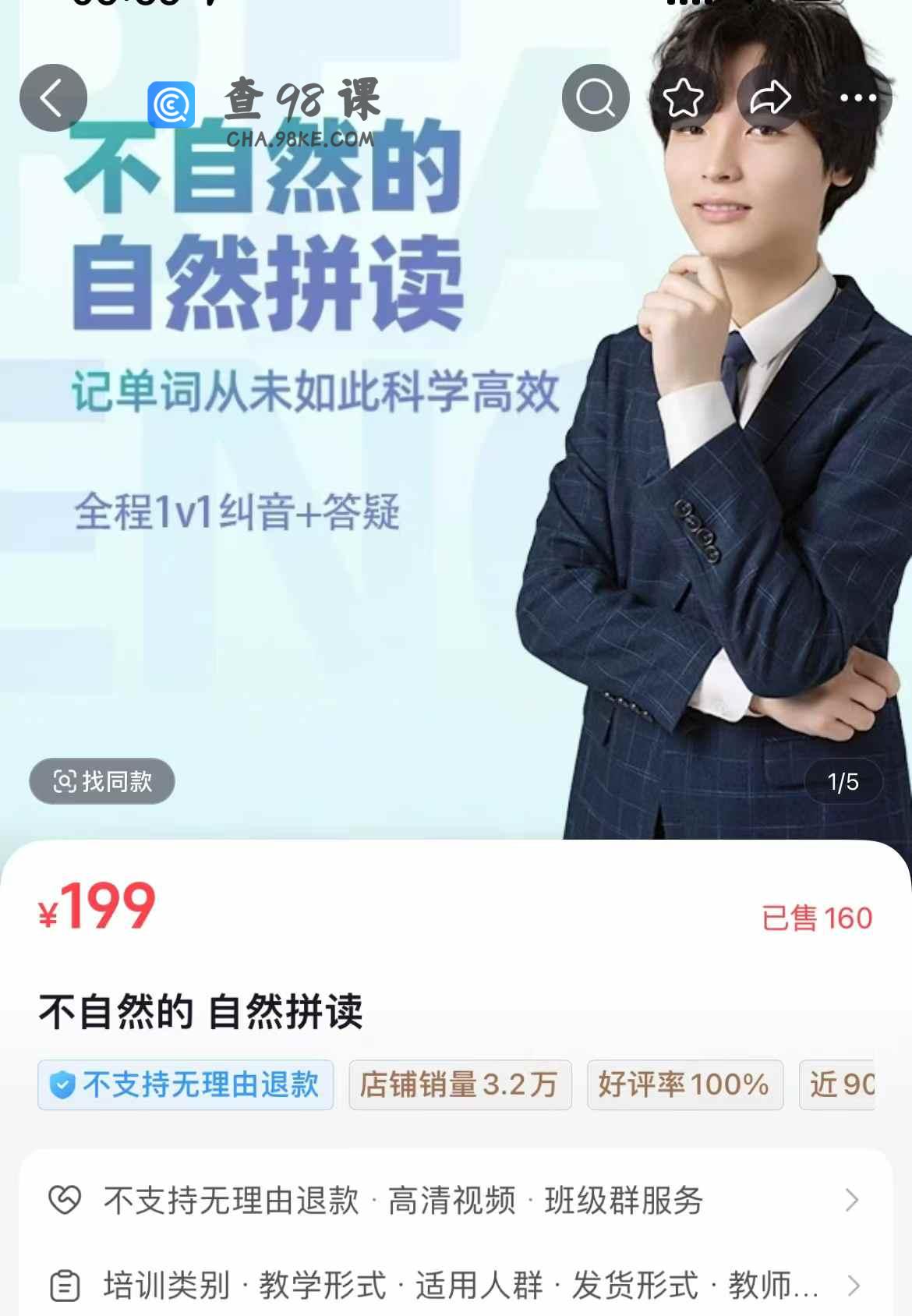This screenshot has width=912, height=1316.
Task: Open the three-dot overflow menu
Action: click(x=858, y=98)
